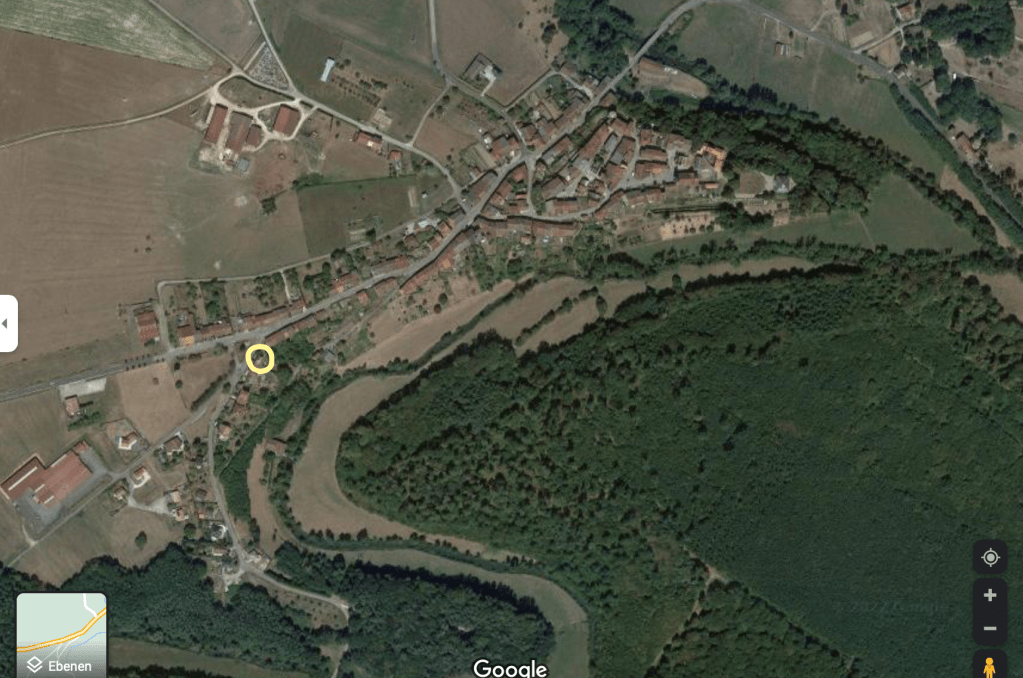Viewport: 1023px width, 678px height.
Task: Zoom out of the map
Action: click(990, 628)
